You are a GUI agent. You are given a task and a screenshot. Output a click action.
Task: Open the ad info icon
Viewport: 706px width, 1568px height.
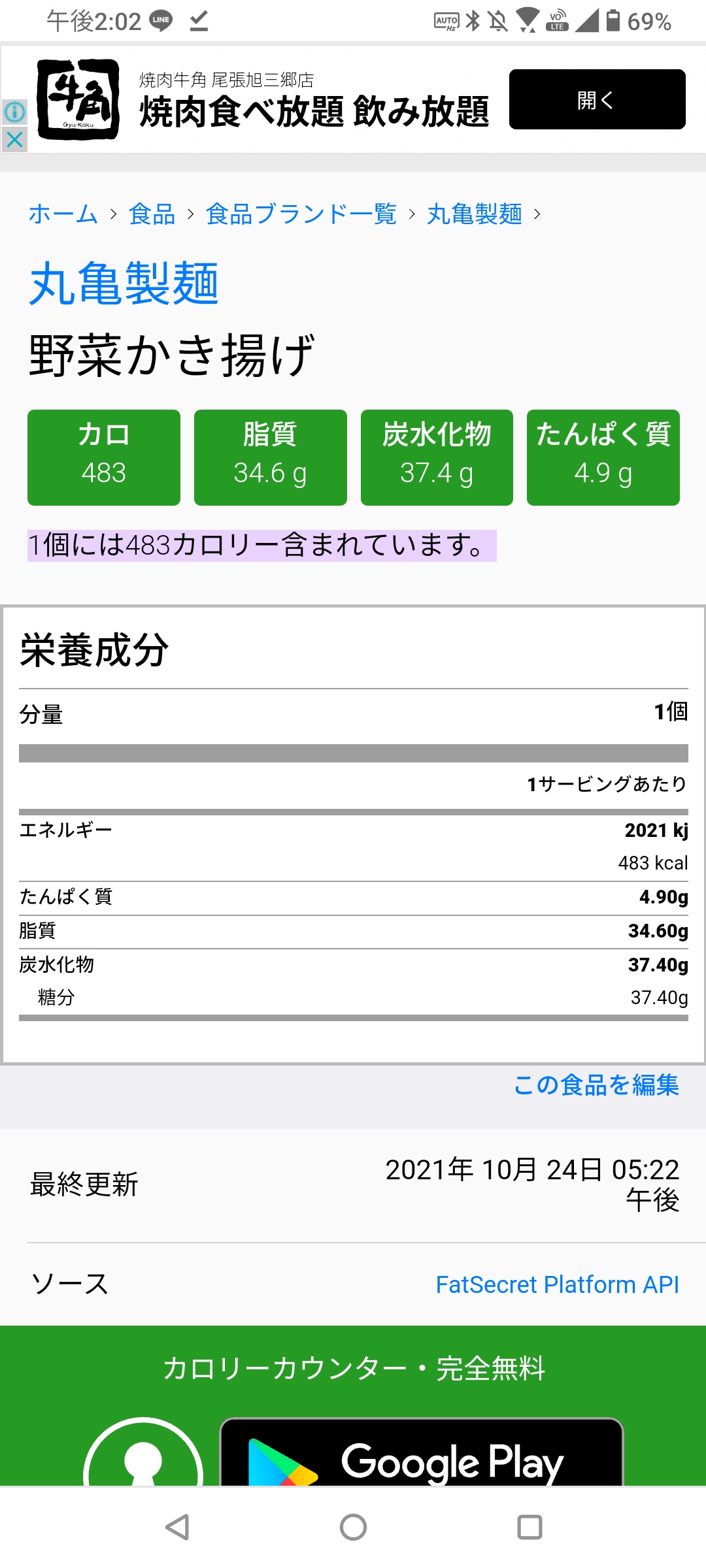tap(14, 112)
